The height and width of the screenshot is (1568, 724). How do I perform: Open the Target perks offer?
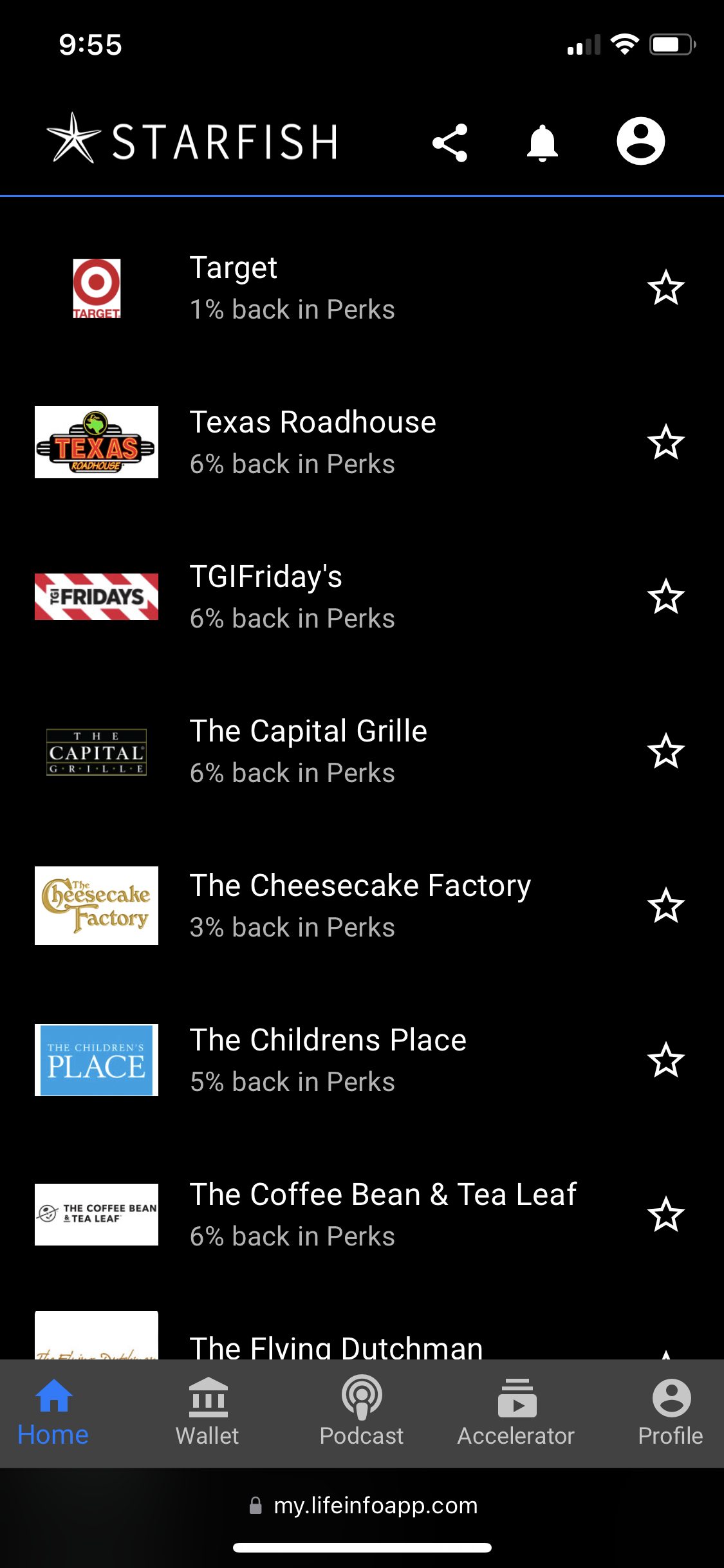pos(292,288)
